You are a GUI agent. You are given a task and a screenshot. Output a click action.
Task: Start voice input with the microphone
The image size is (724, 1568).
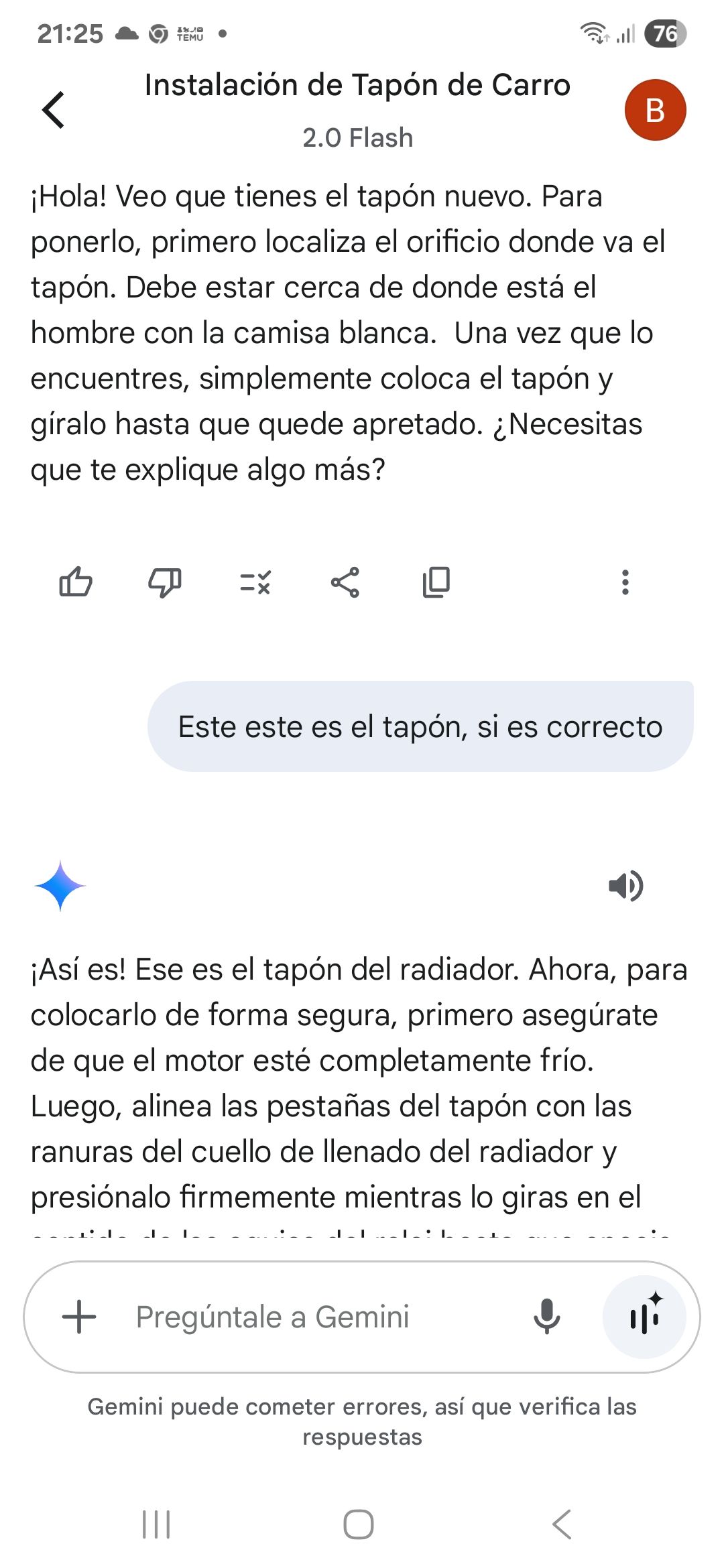point(547,1316)
